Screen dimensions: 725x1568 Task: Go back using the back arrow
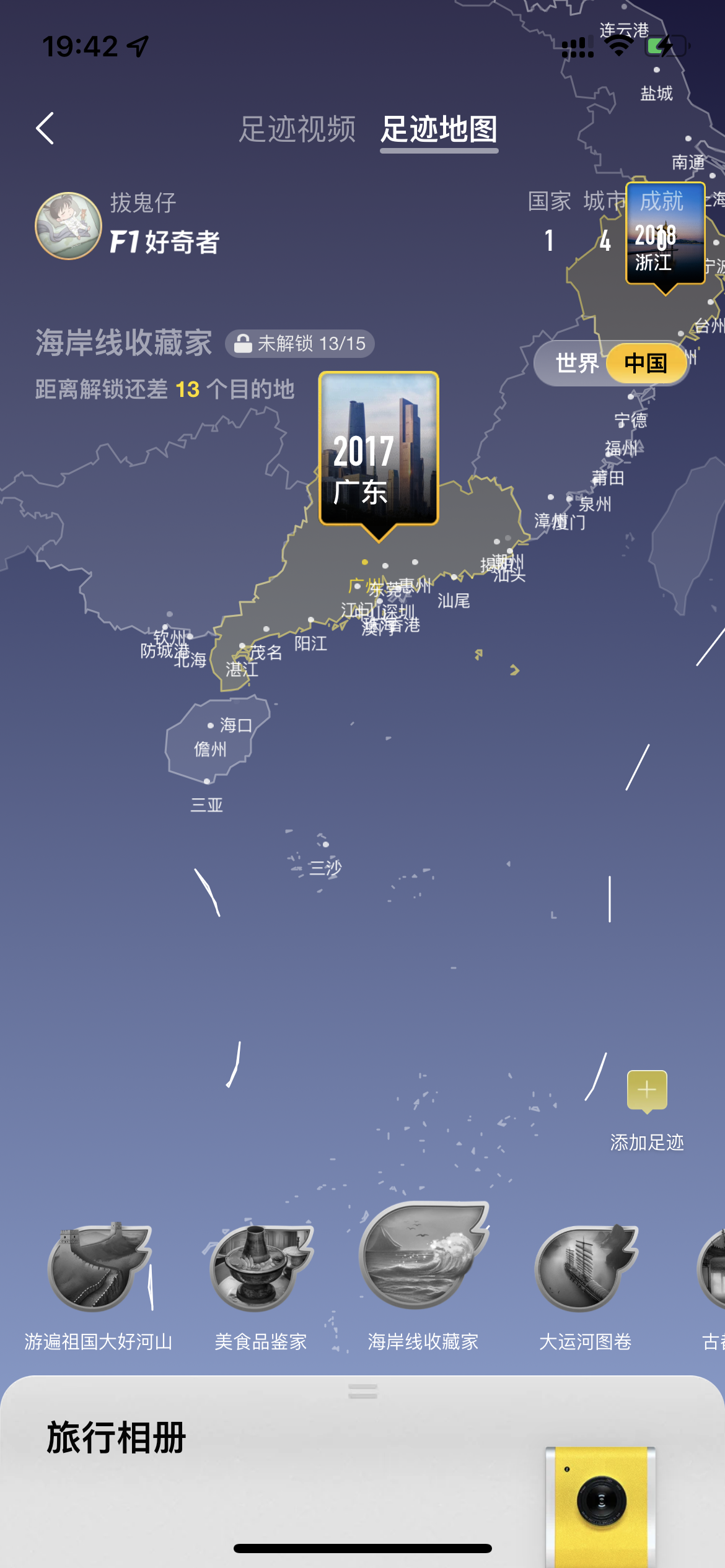pyautogui.click(x=45, y=129)
